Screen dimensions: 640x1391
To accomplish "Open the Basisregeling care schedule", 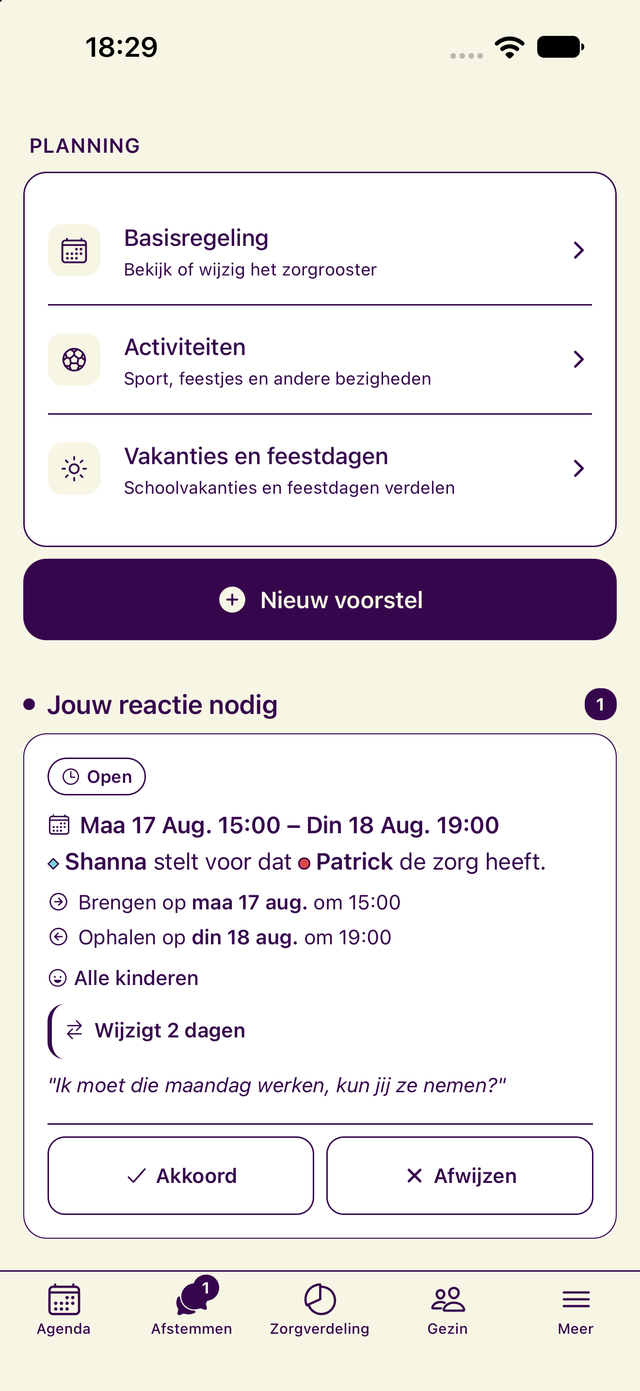I will click(320, 250).
